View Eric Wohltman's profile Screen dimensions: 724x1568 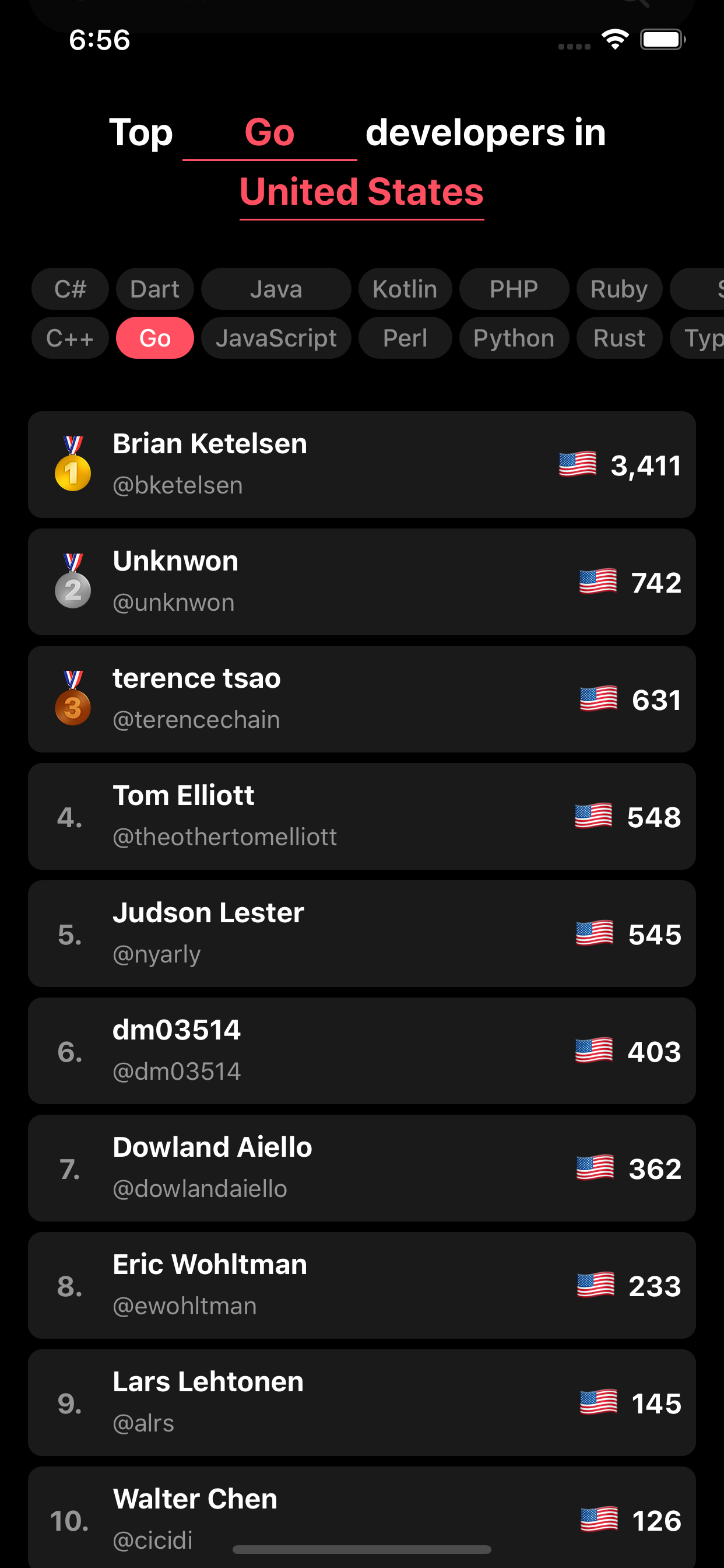pyautogui.click(x=361, y=1286)
